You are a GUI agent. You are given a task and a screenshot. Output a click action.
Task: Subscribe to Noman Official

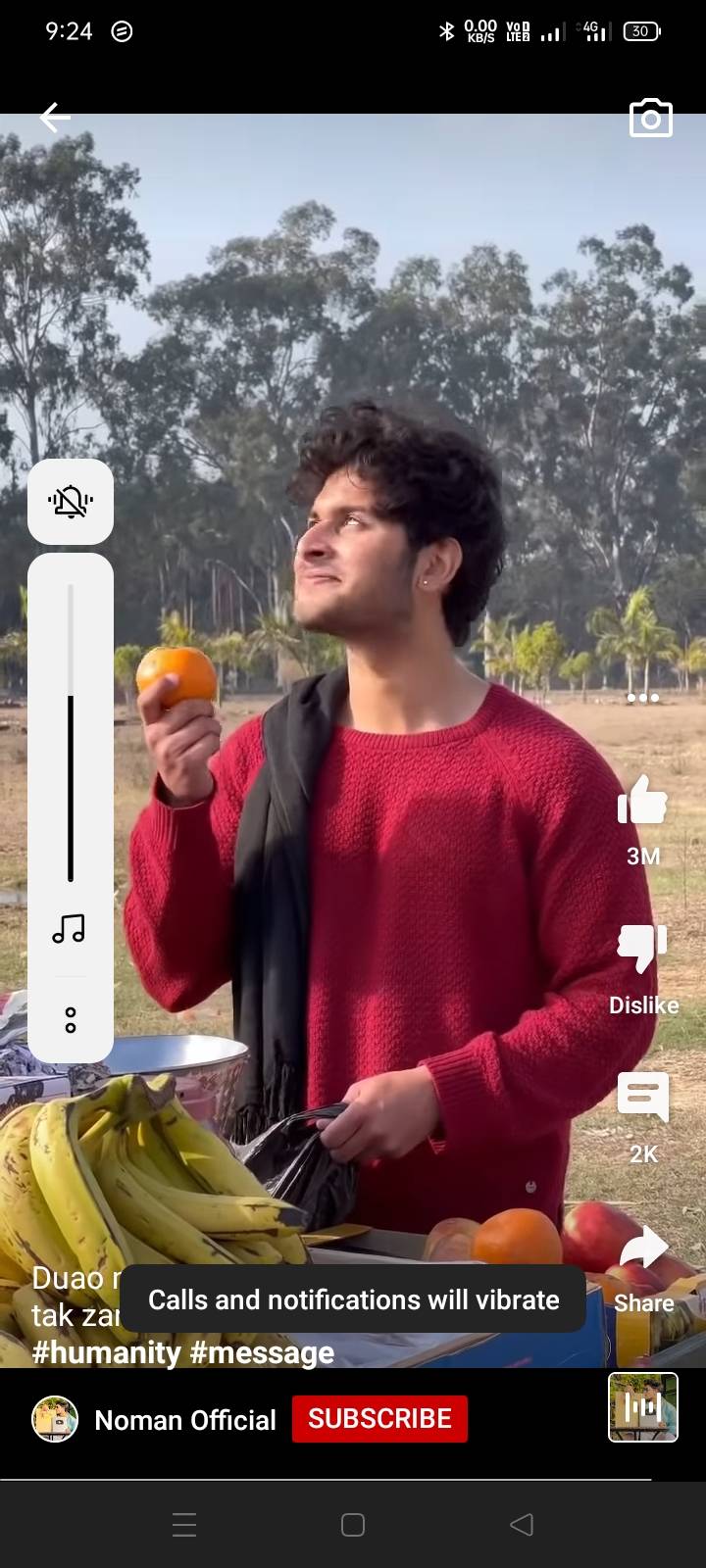(x=379, y=1419)
